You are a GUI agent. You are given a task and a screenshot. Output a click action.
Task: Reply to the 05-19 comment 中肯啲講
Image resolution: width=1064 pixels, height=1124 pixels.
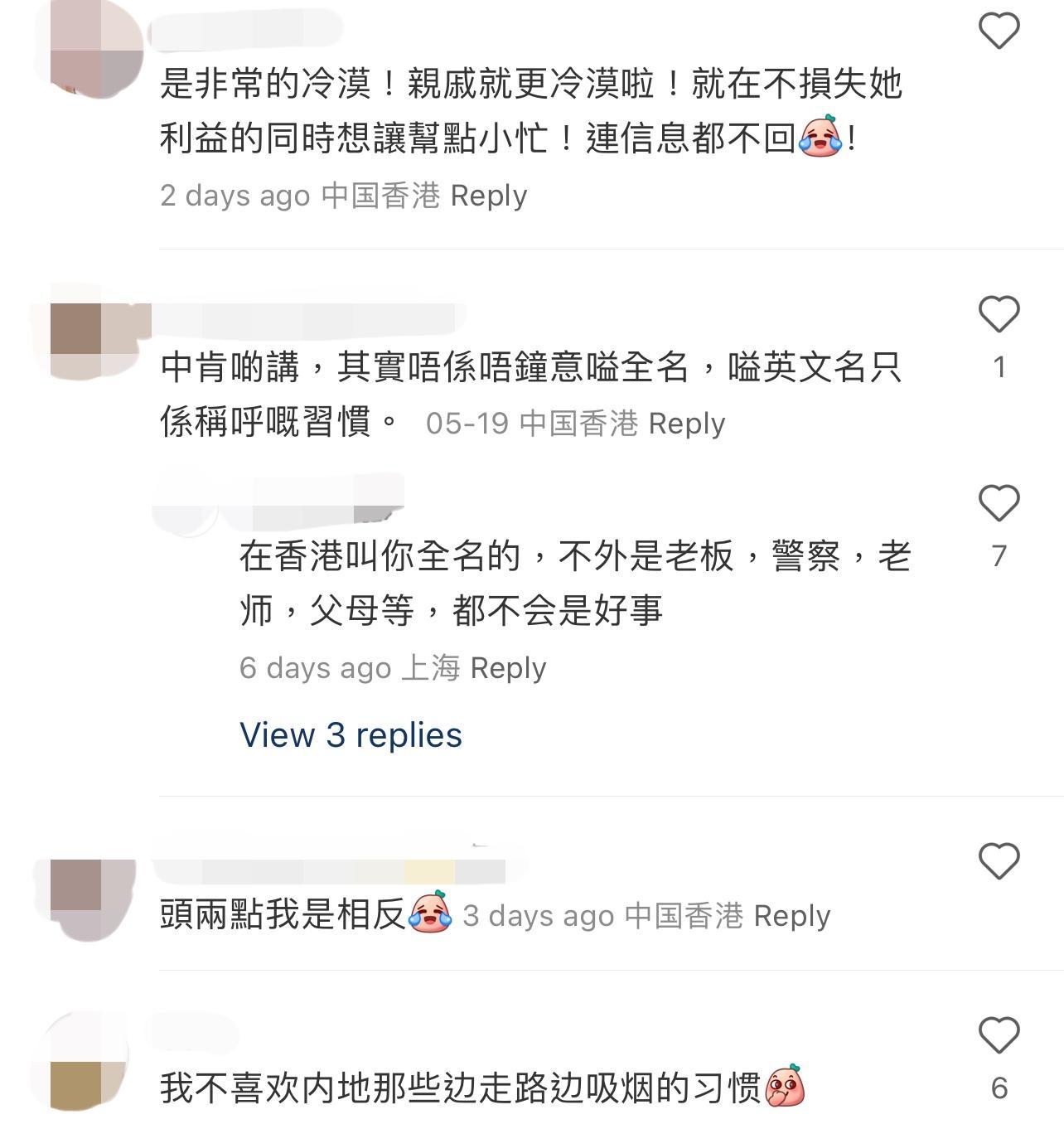pyautogui.click(x=686, y=424)
